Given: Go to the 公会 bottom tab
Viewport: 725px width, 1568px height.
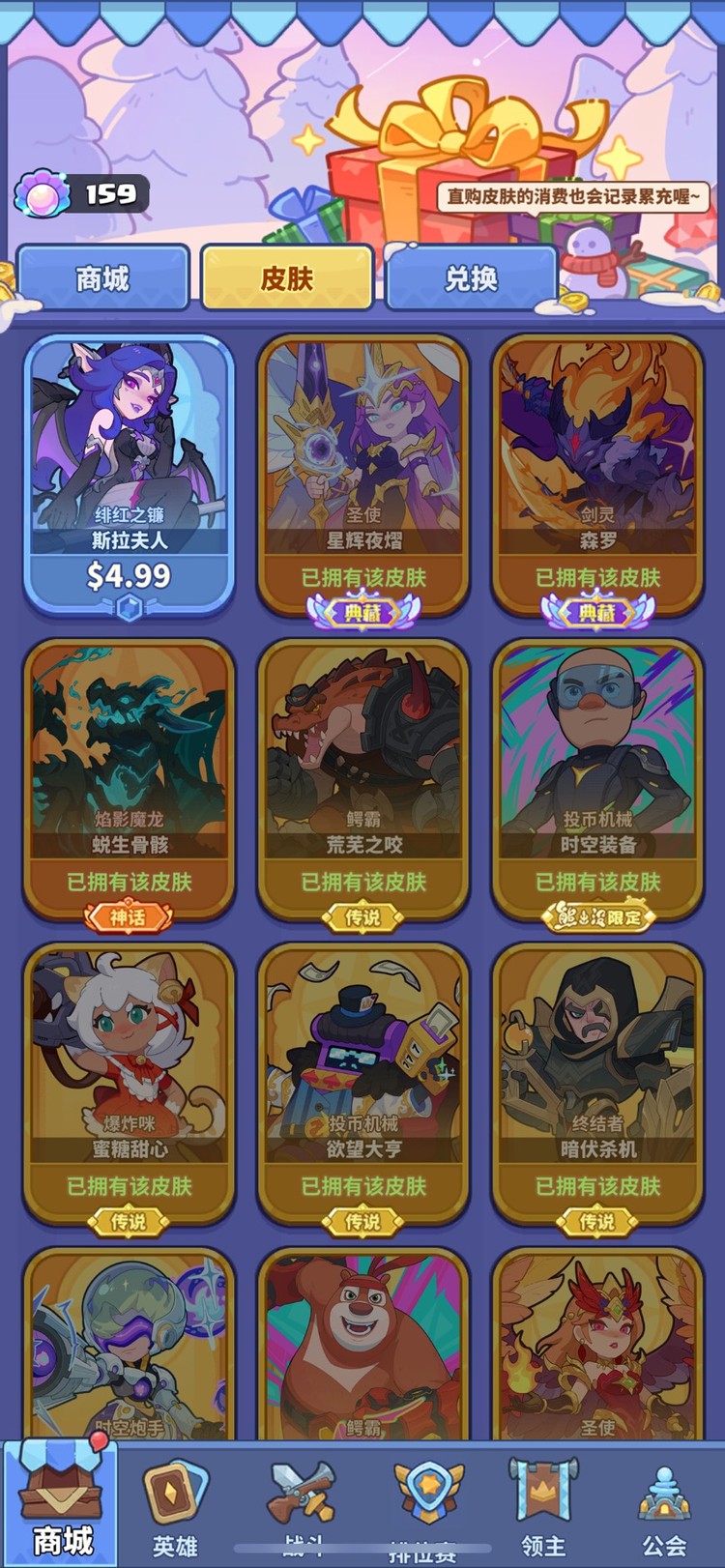Looking at the screenshot, I should [664, 1508].
